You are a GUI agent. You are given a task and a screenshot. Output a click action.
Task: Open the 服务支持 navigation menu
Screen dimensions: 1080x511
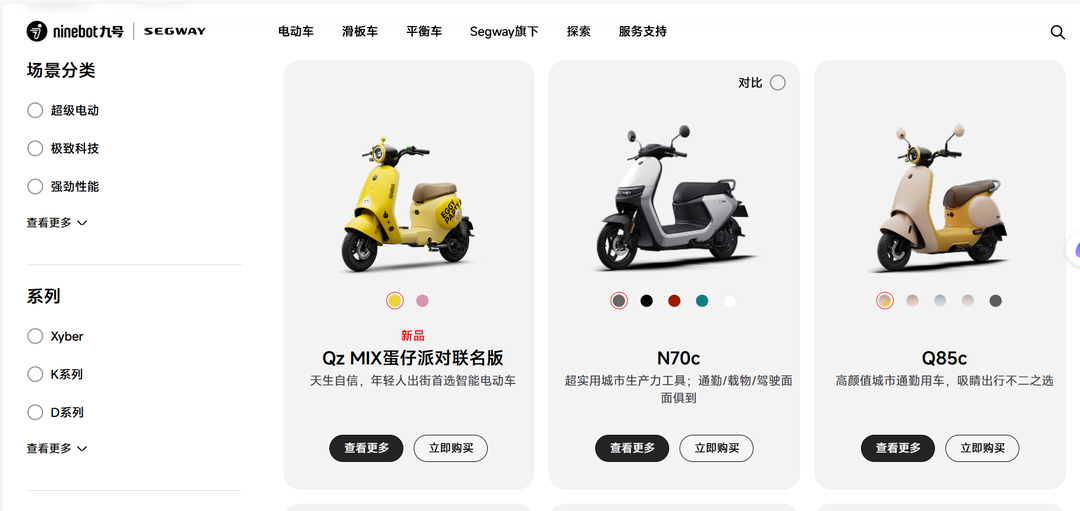tap(643, 31)
